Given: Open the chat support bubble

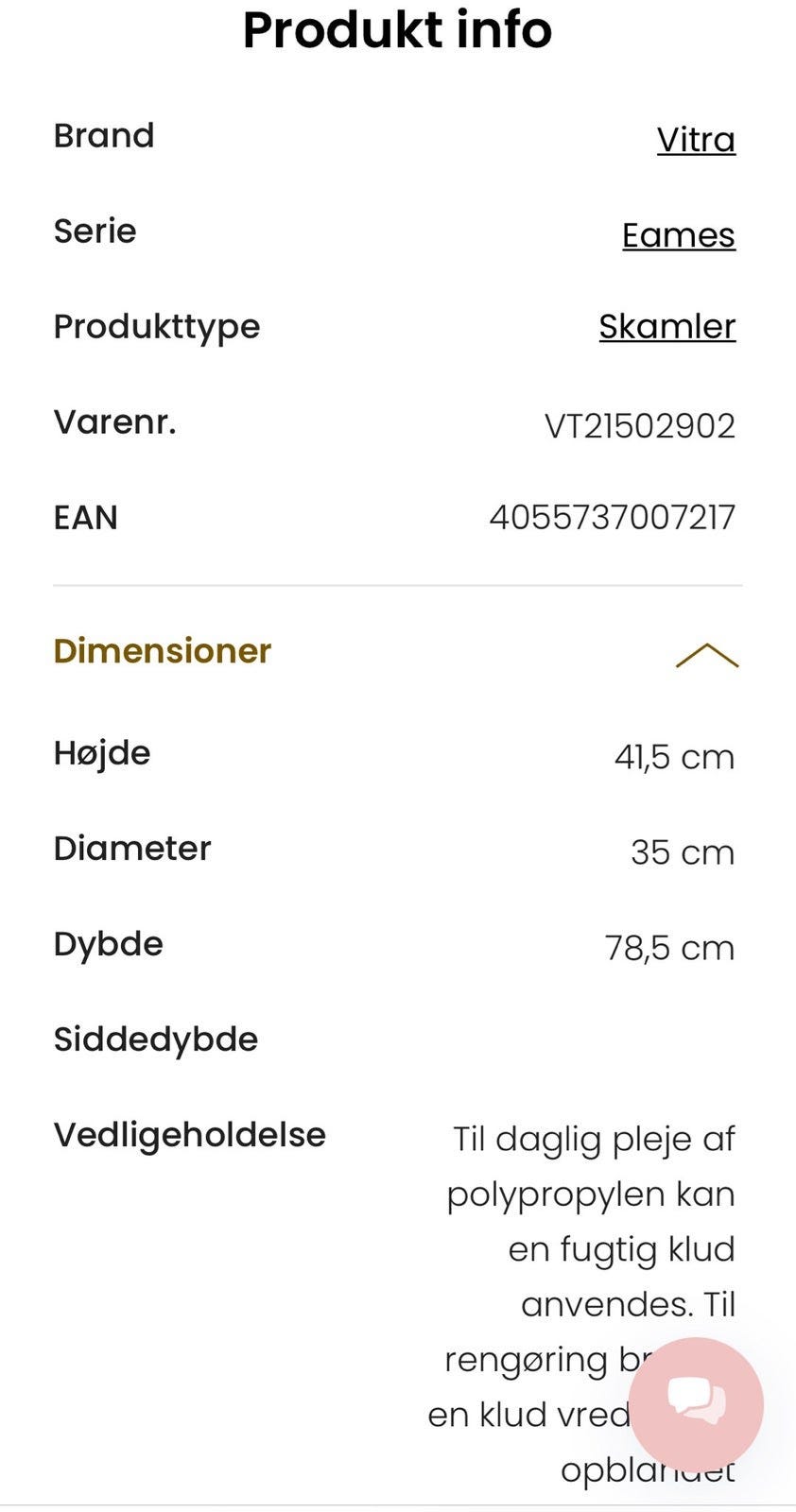Looking at the screenshot, I should tap(696, 1402).
